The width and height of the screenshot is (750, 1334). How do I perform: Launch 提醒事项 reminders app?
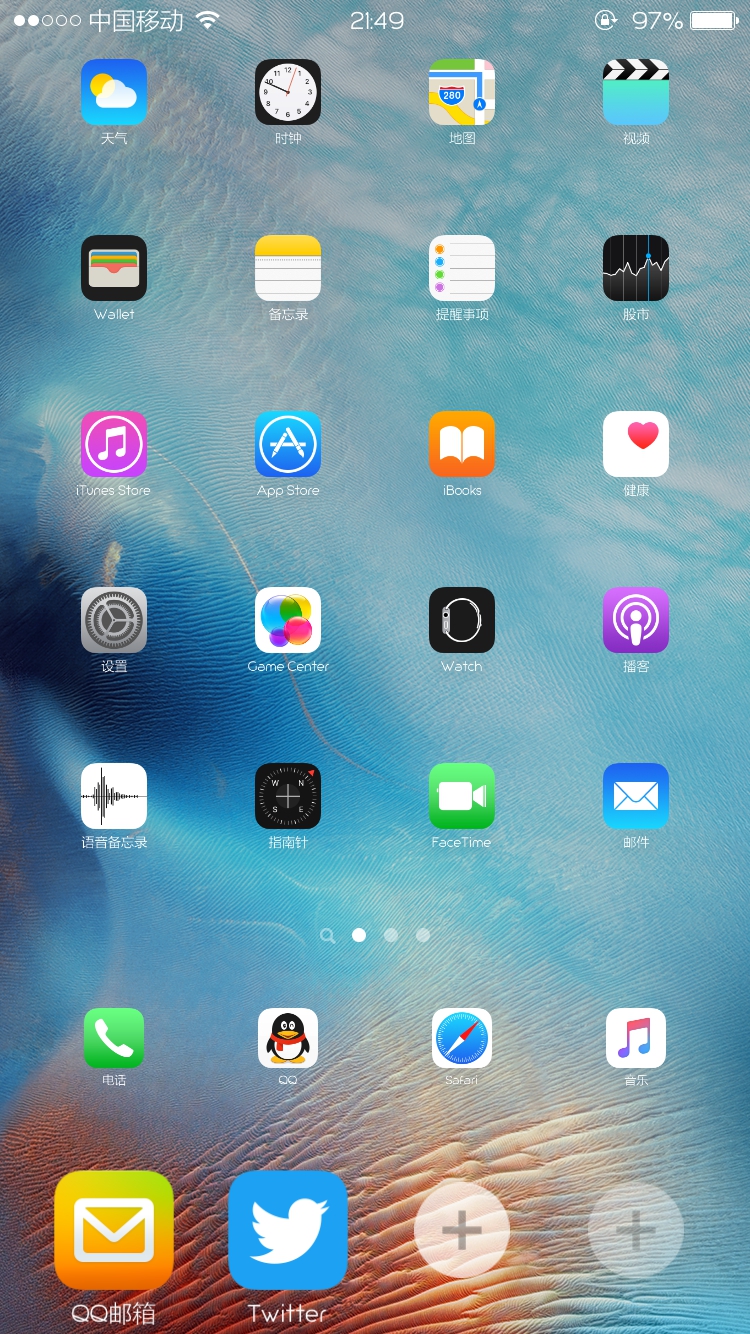coord(462,268)
